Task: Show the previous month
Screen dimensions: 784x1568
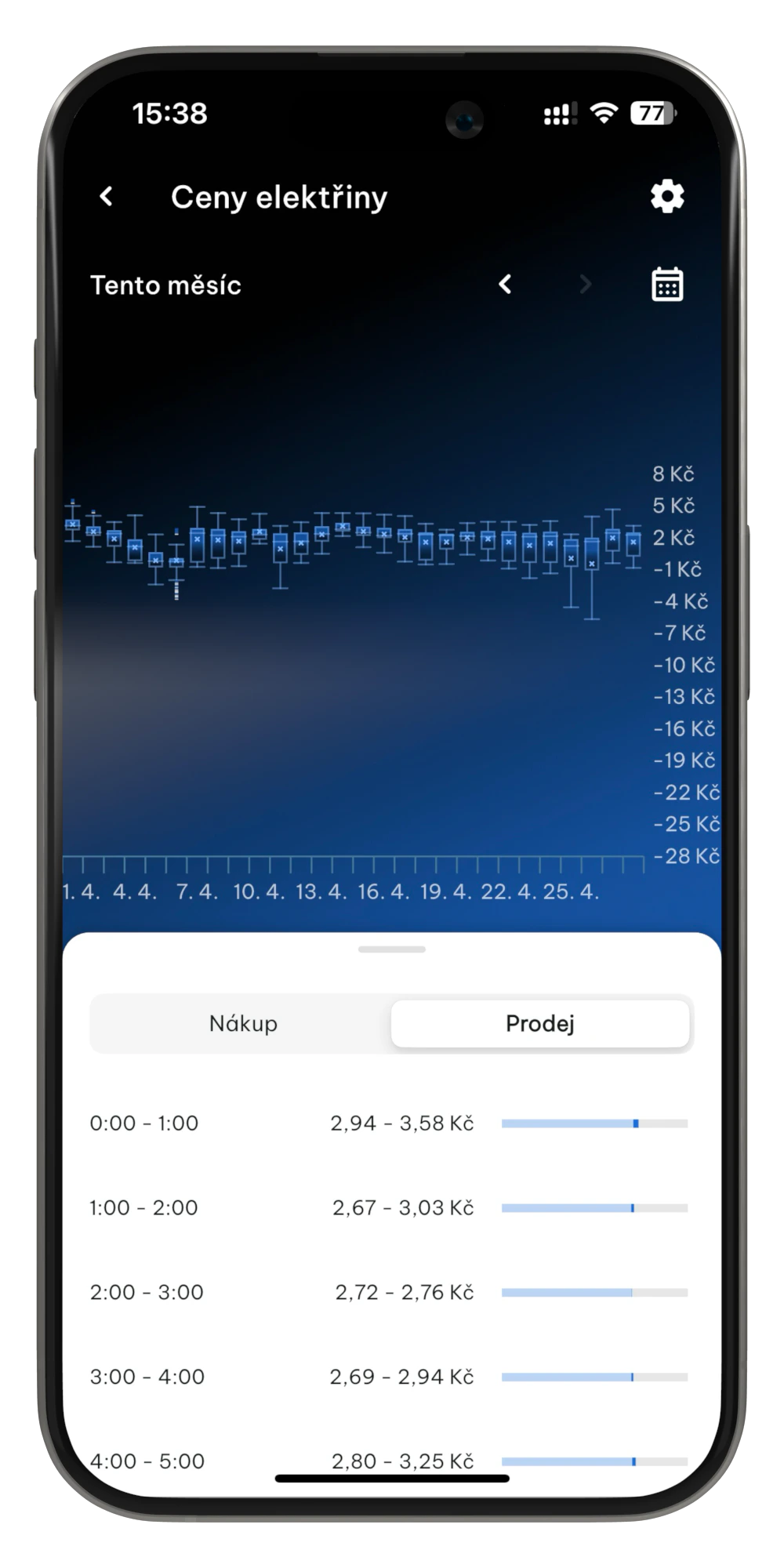Action: 506,285
